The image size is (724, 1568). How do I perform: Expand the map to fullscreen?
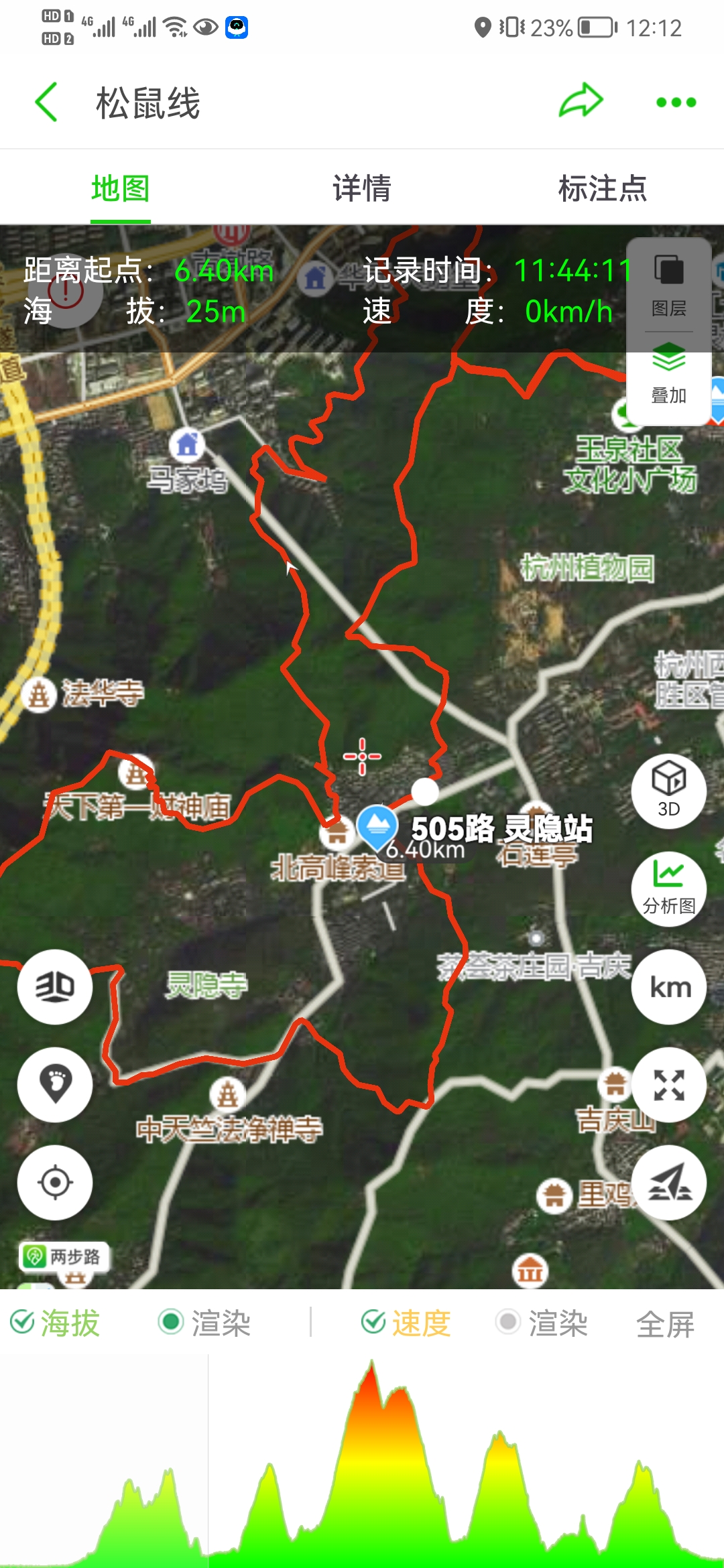click(668, 1085)
